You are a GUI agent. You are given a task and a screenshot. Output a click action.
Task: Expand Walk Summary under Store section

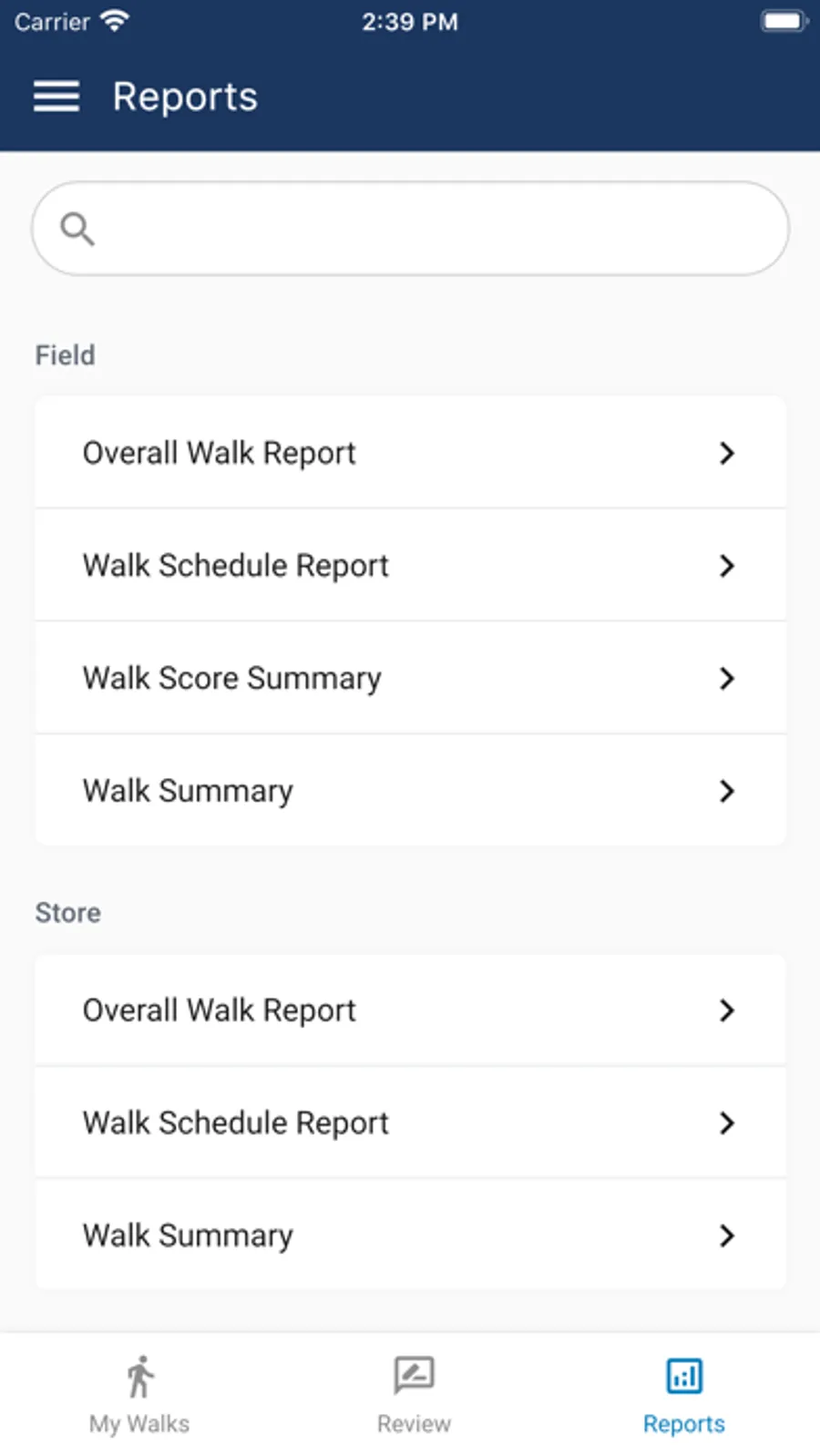point(410,1236)
